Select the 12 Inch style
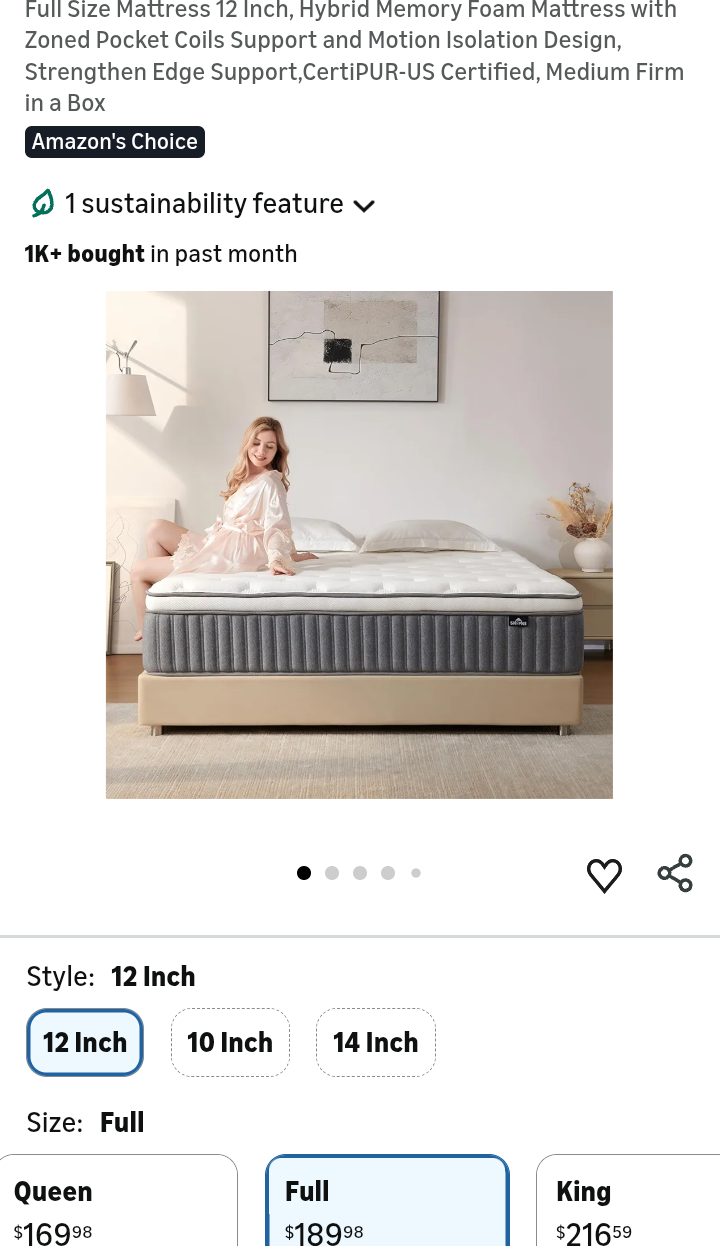 click(85, 1042)
